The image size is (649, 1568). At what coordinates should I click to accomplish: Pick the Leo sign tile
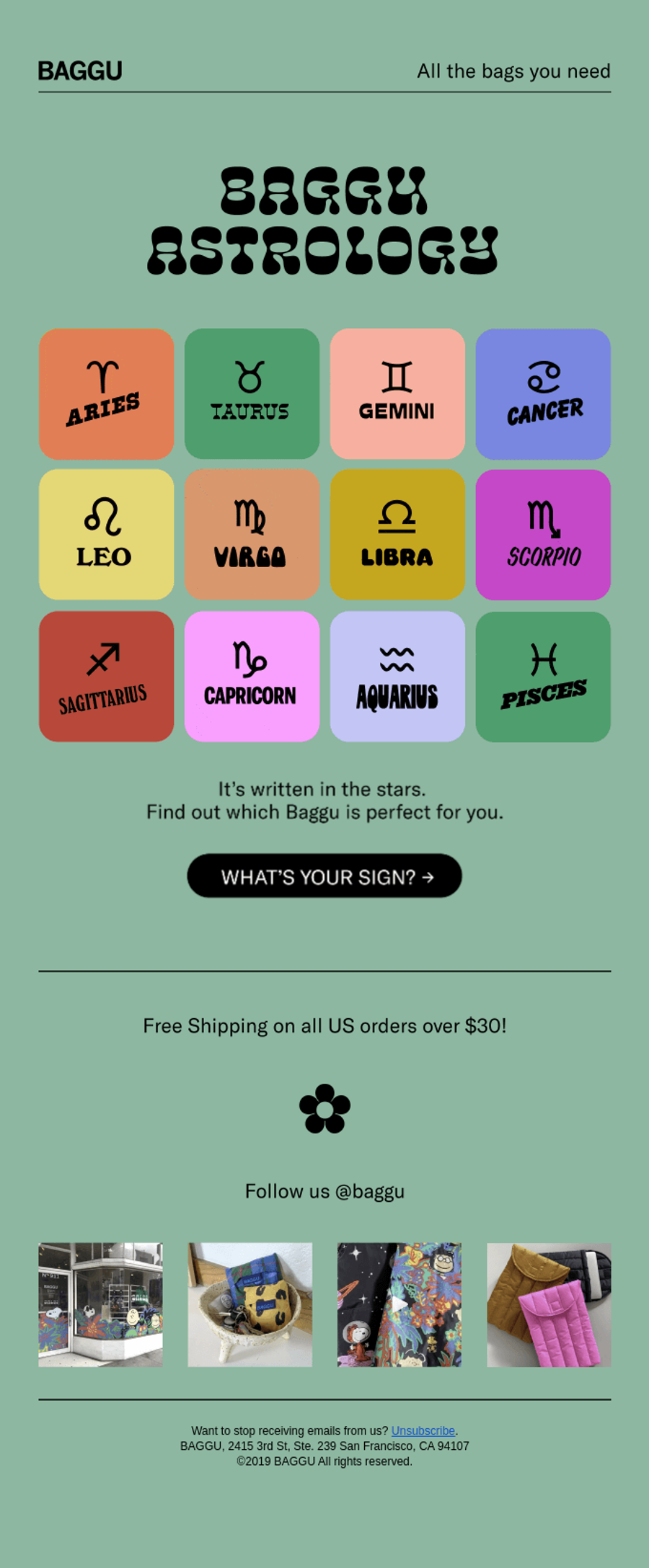pos(107,535)
